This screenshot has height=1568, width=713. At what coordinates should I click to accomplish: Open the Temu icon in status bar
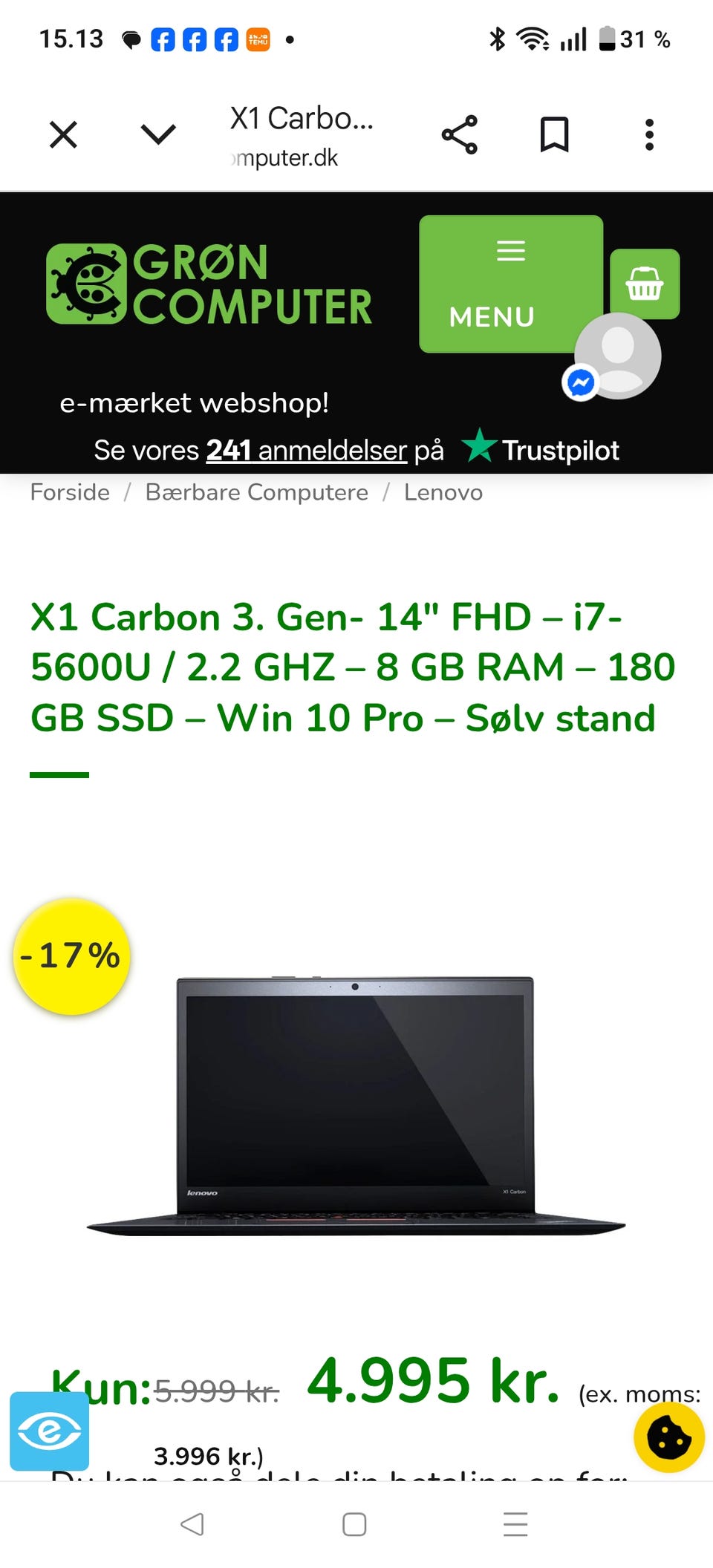click(x=256, y=39)
